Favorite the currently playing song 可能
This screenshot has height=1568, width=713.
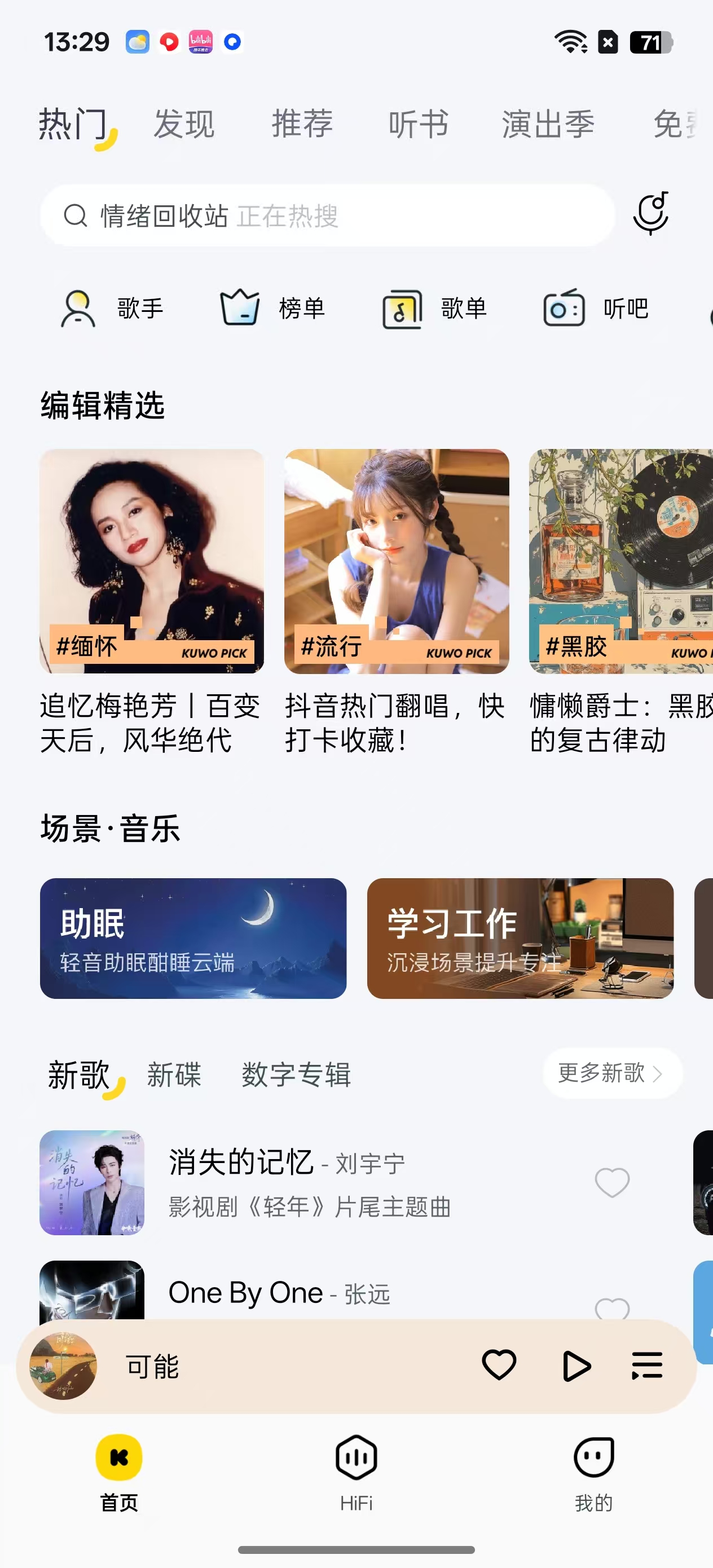tap(499, 1366)
